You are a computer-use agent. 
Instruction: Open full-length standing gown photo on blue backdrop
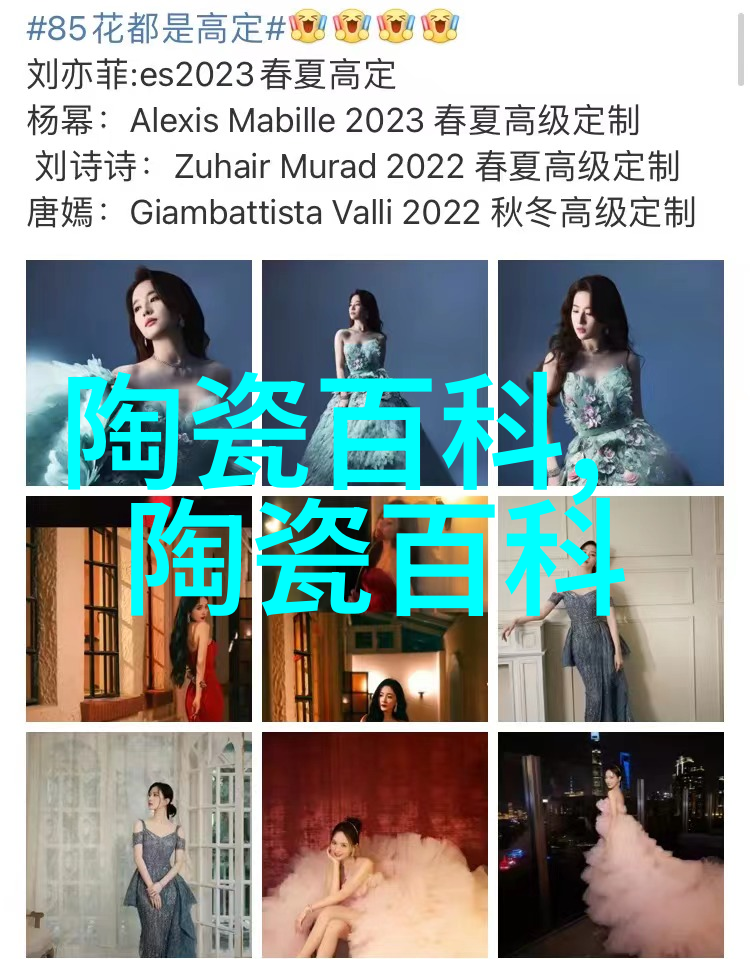[x=375, y=330]
